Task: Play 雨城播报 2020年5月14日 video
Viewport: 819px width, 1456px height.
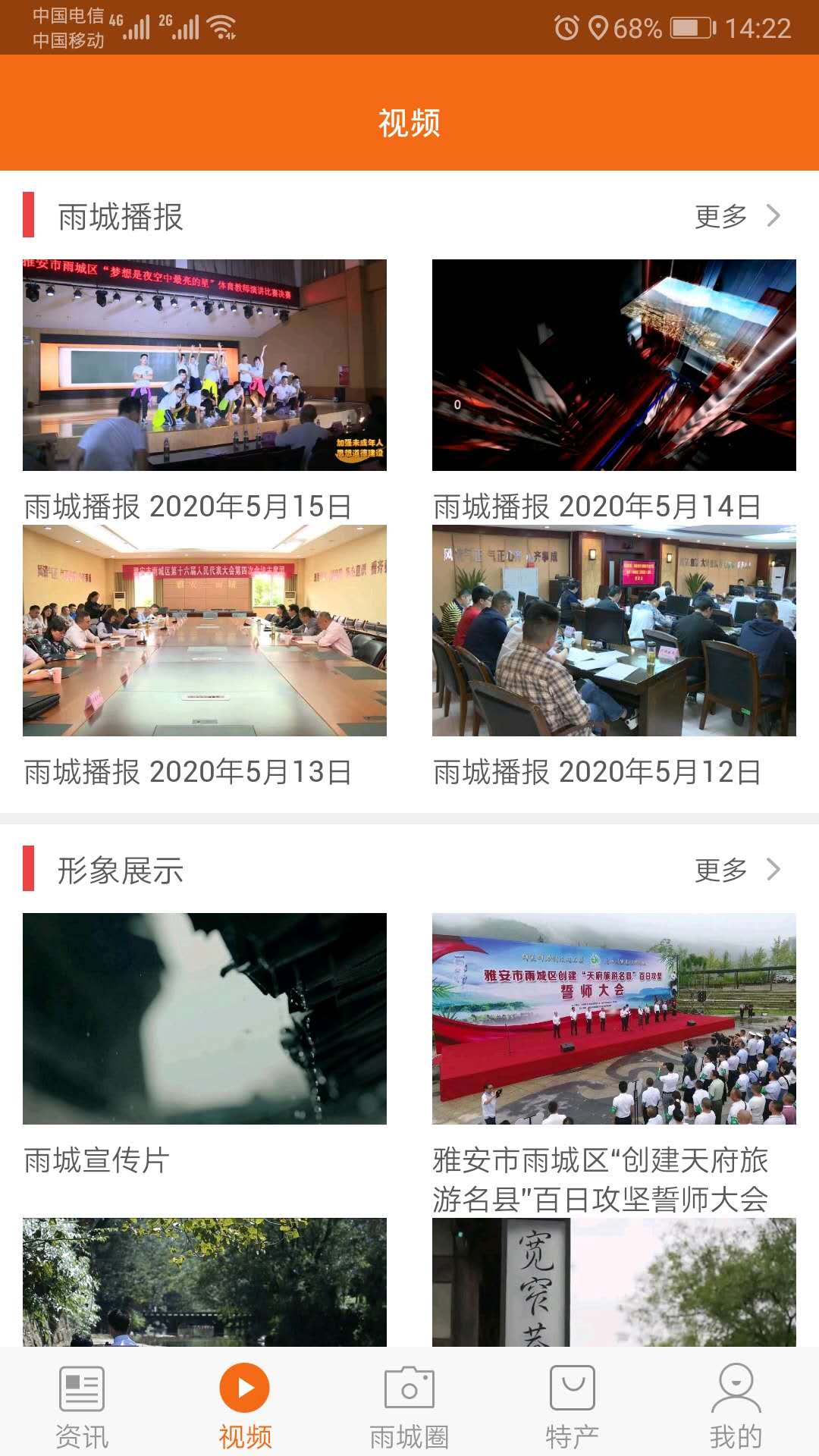Action: click(x=613, y=365)
